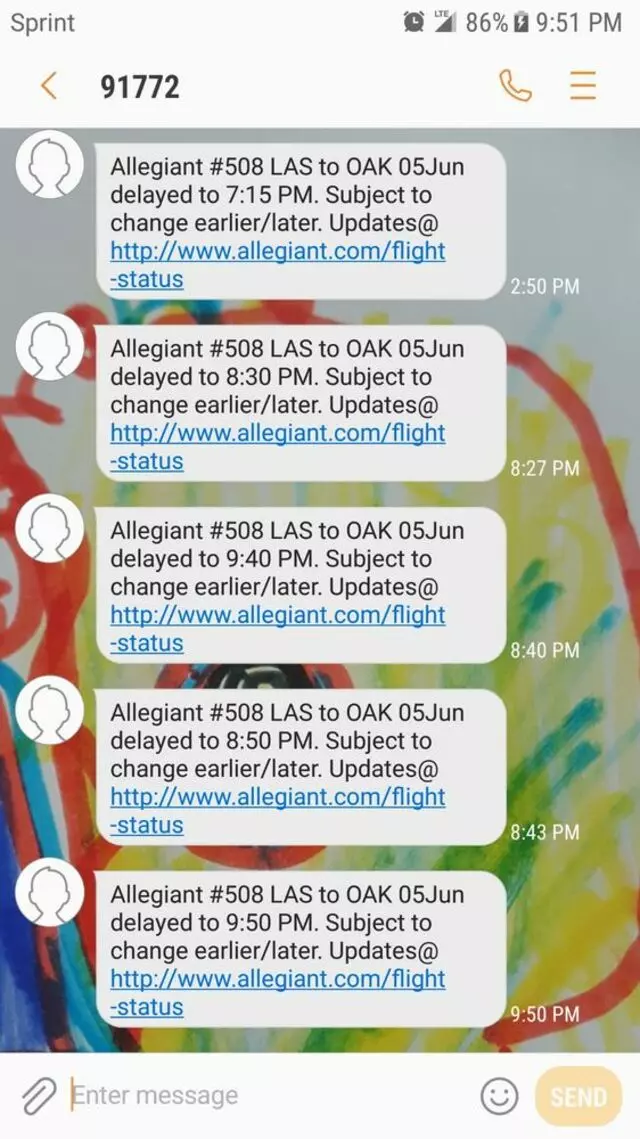Tap the SEND button
The width and height of the screenshot is (640, 1139).
[578, 1096]
